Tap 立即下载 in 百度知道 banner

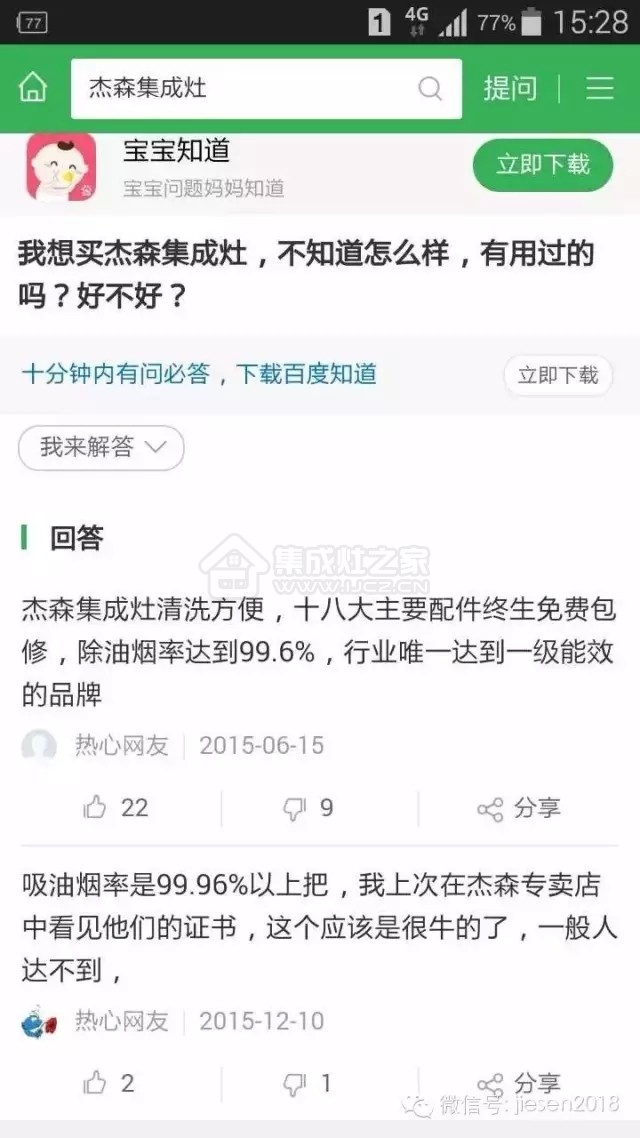[557, 375]
